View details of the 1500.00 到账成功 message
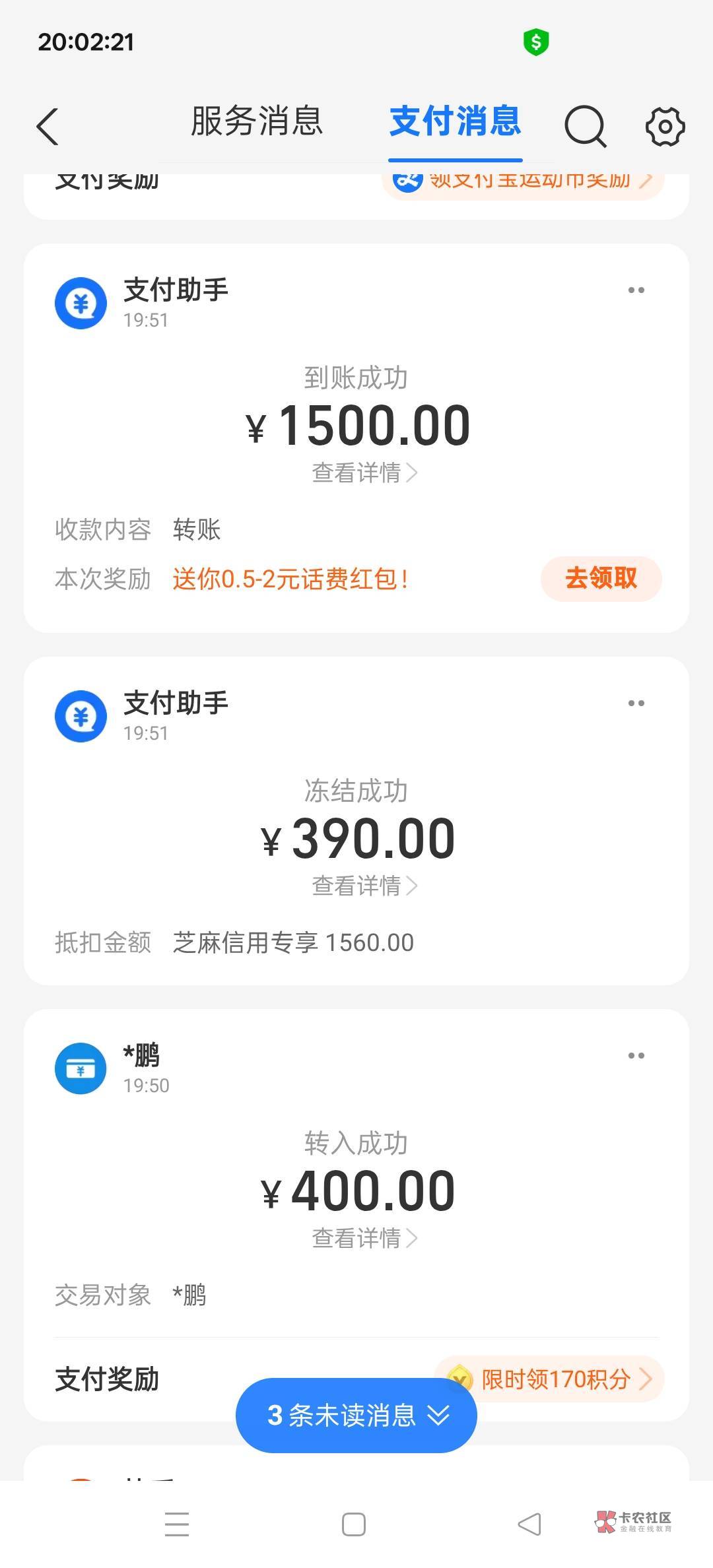The image size is (713, 1568). click(x=364, y=473)
